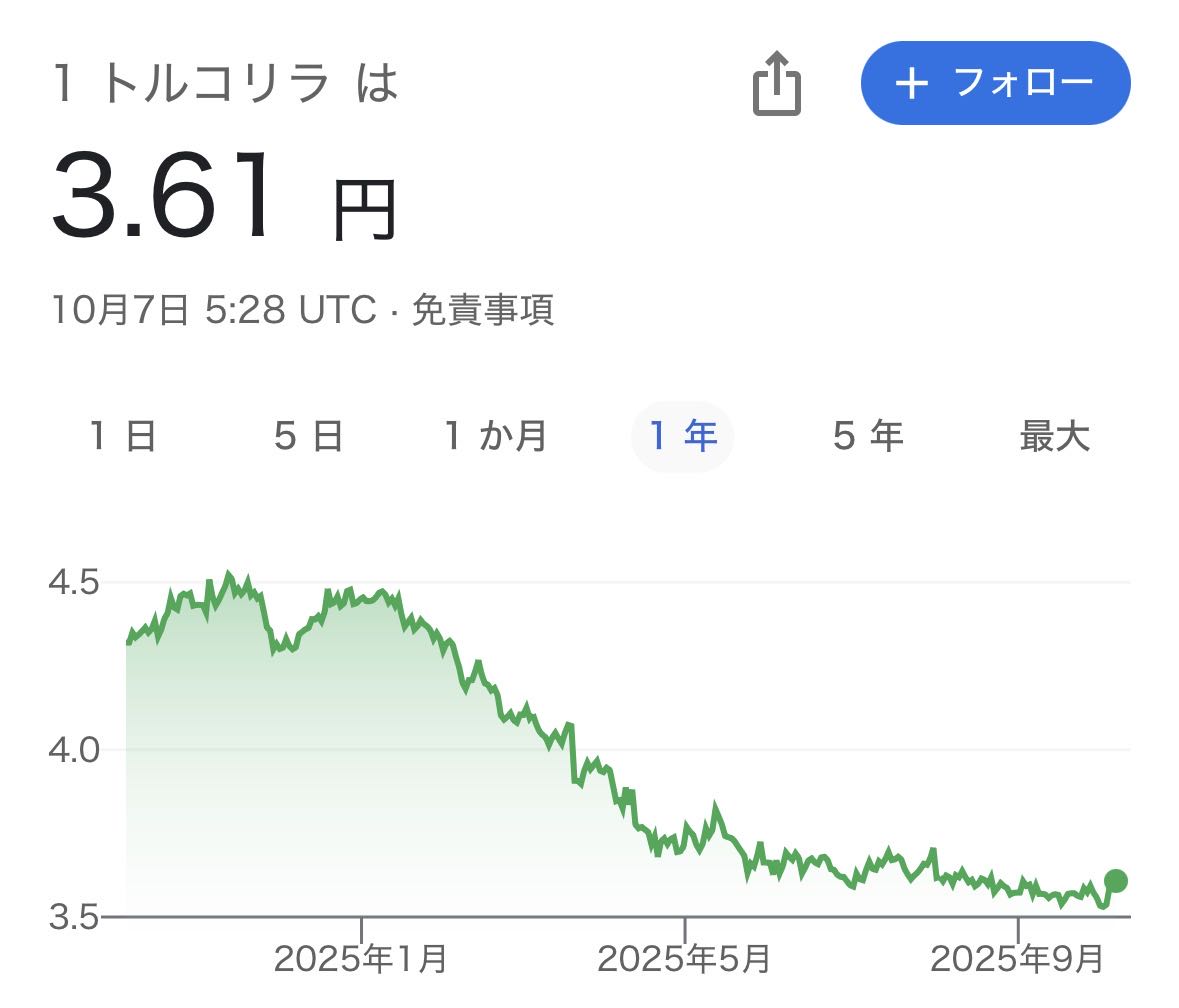Choose the 1年 chart range

pyautogui.click(x=683, y=437)
